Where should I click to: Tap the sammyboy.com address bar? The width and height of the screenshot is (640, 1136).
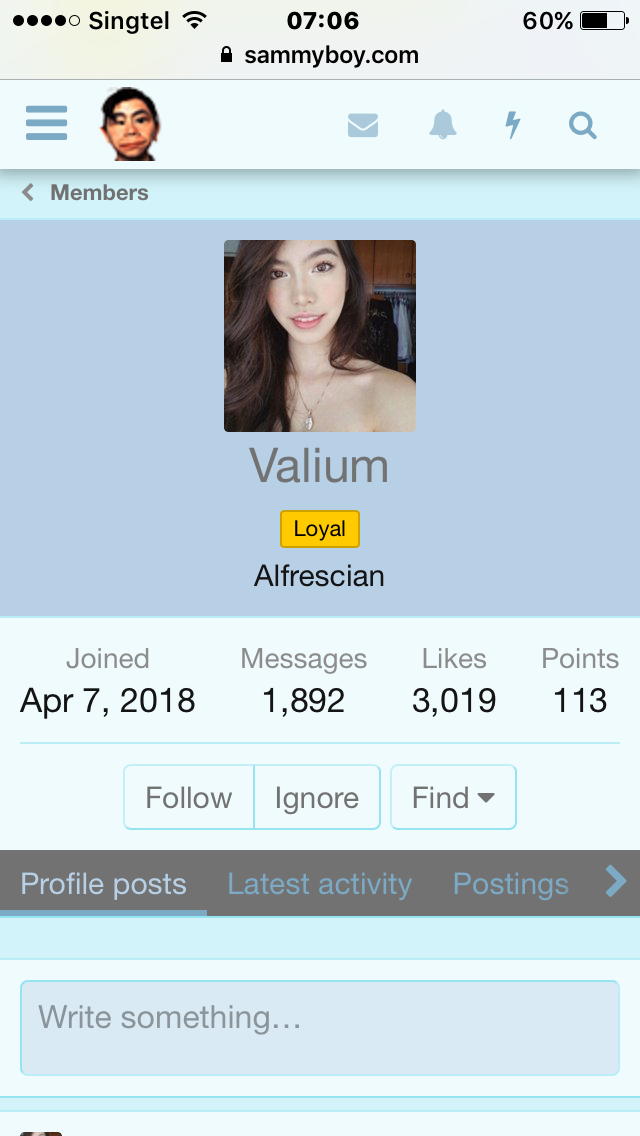320,55
